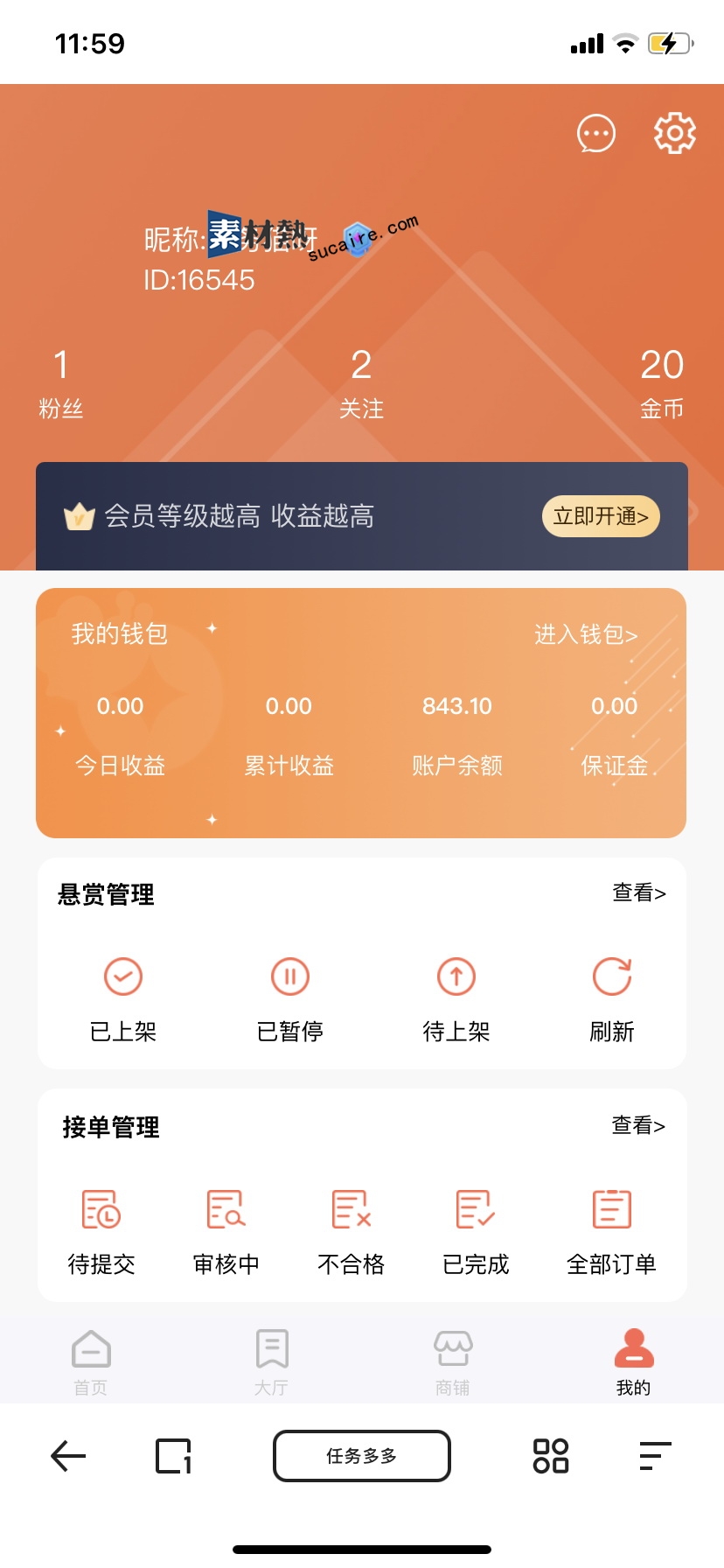The height and width of the screenshot is (1568, 724).
Task: Open 已暂停 paused bounties
Action: pyautogui.click(x=290, y=1001)
